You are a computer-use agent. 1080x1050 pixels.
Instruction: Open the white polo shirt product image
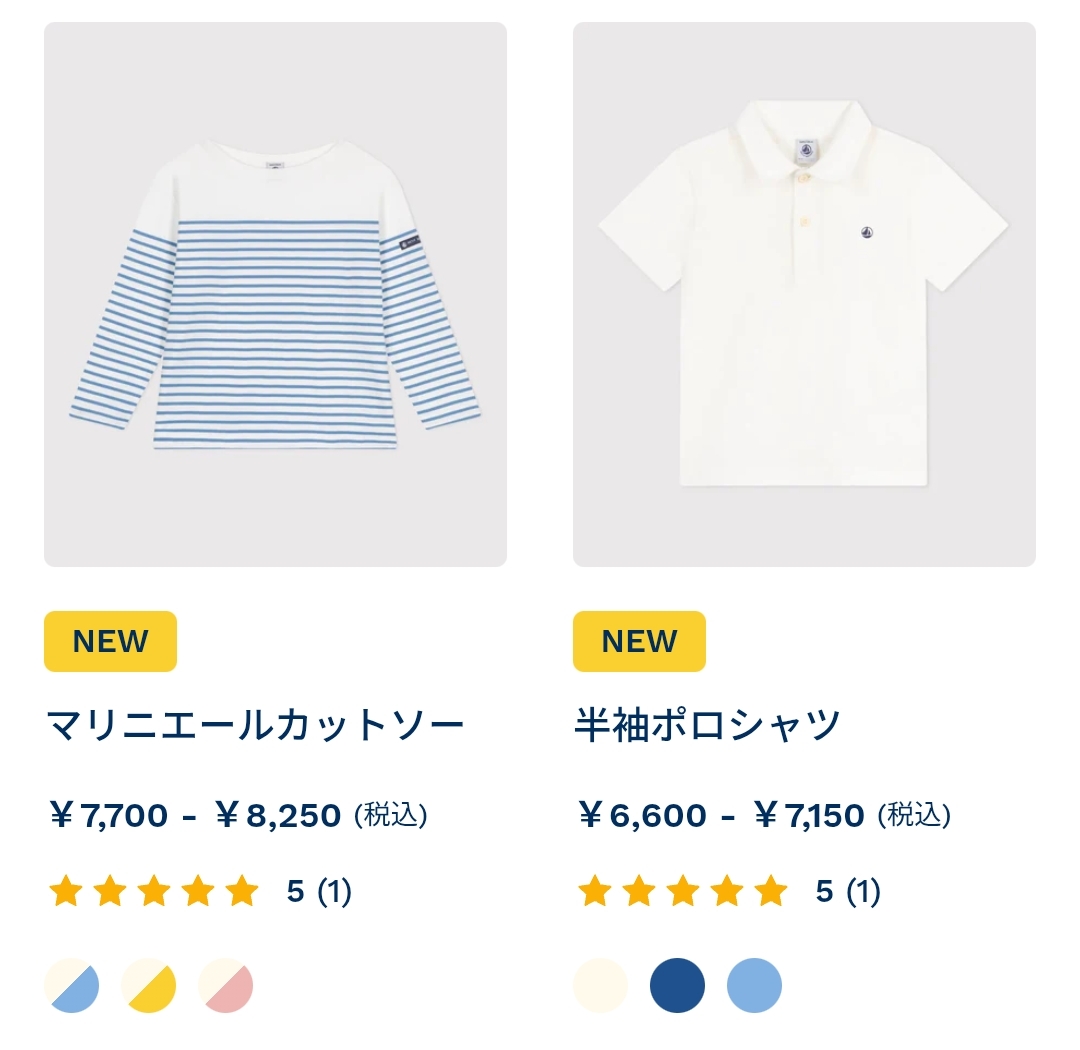pos(804,295)
